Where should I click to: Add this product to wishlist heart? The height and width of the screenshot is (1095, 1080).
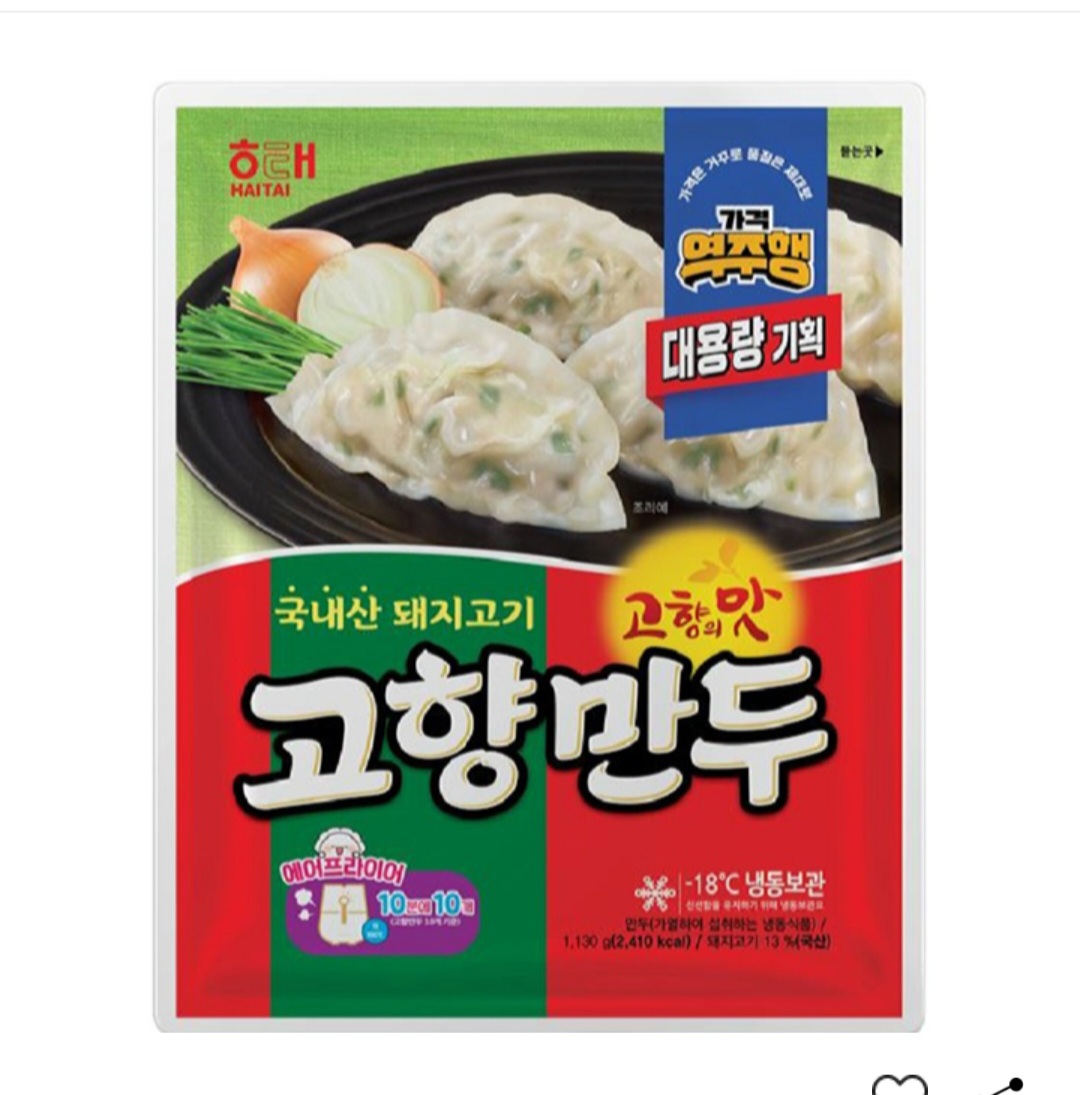[x=898, y=1085]
